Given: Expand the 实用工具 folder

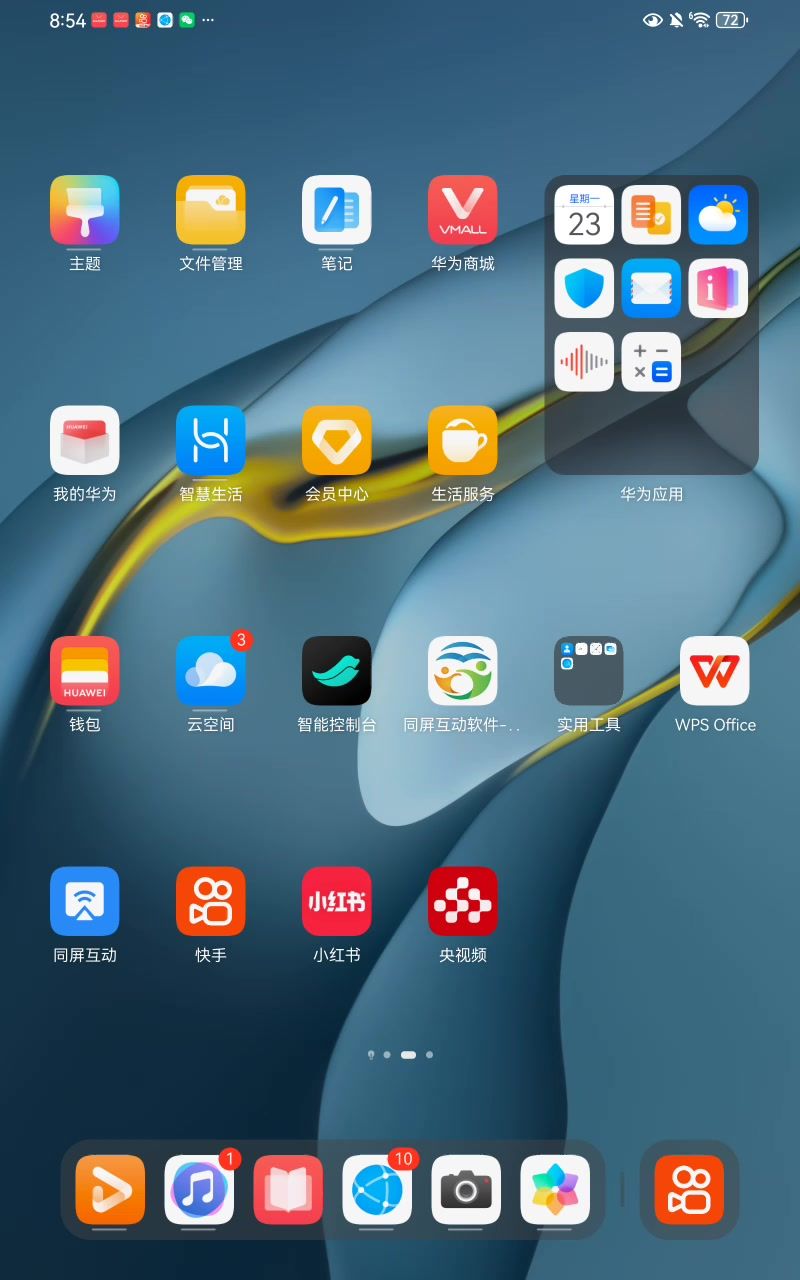Looking at the screenshot, I should tap(589, 671).
